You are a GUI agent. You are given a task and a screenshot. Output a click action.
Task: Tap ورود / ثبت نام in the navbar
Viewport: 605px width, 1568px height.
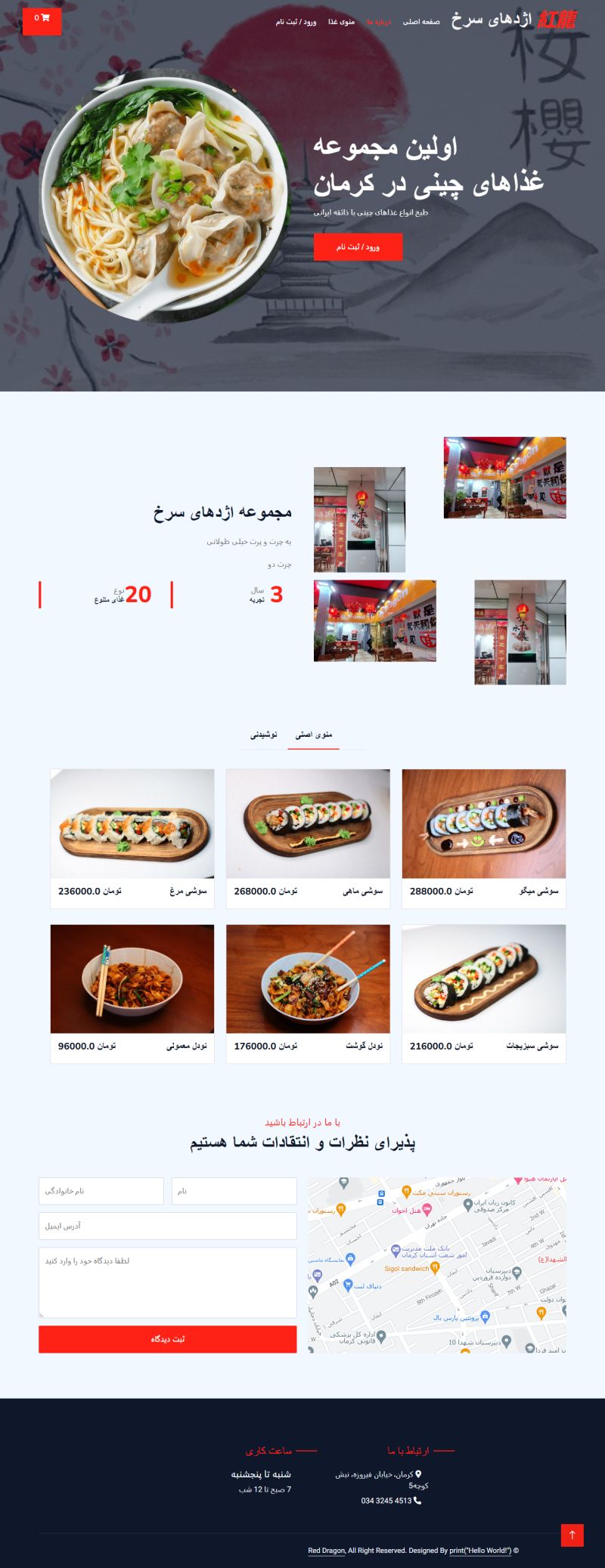(296, 22)
